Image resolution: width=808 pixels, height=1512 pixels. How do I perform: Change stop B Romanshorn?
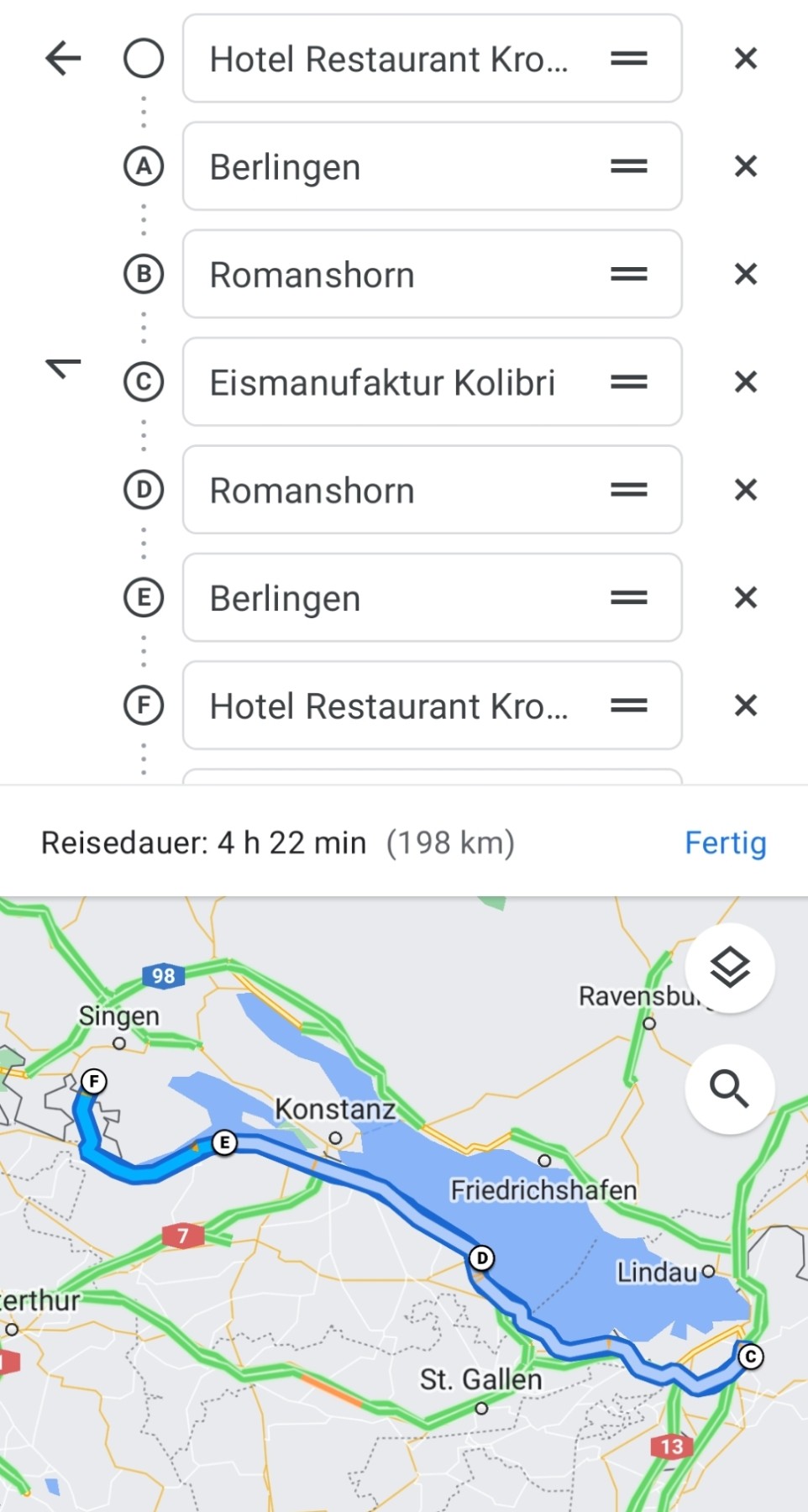[x=388, y=275]
